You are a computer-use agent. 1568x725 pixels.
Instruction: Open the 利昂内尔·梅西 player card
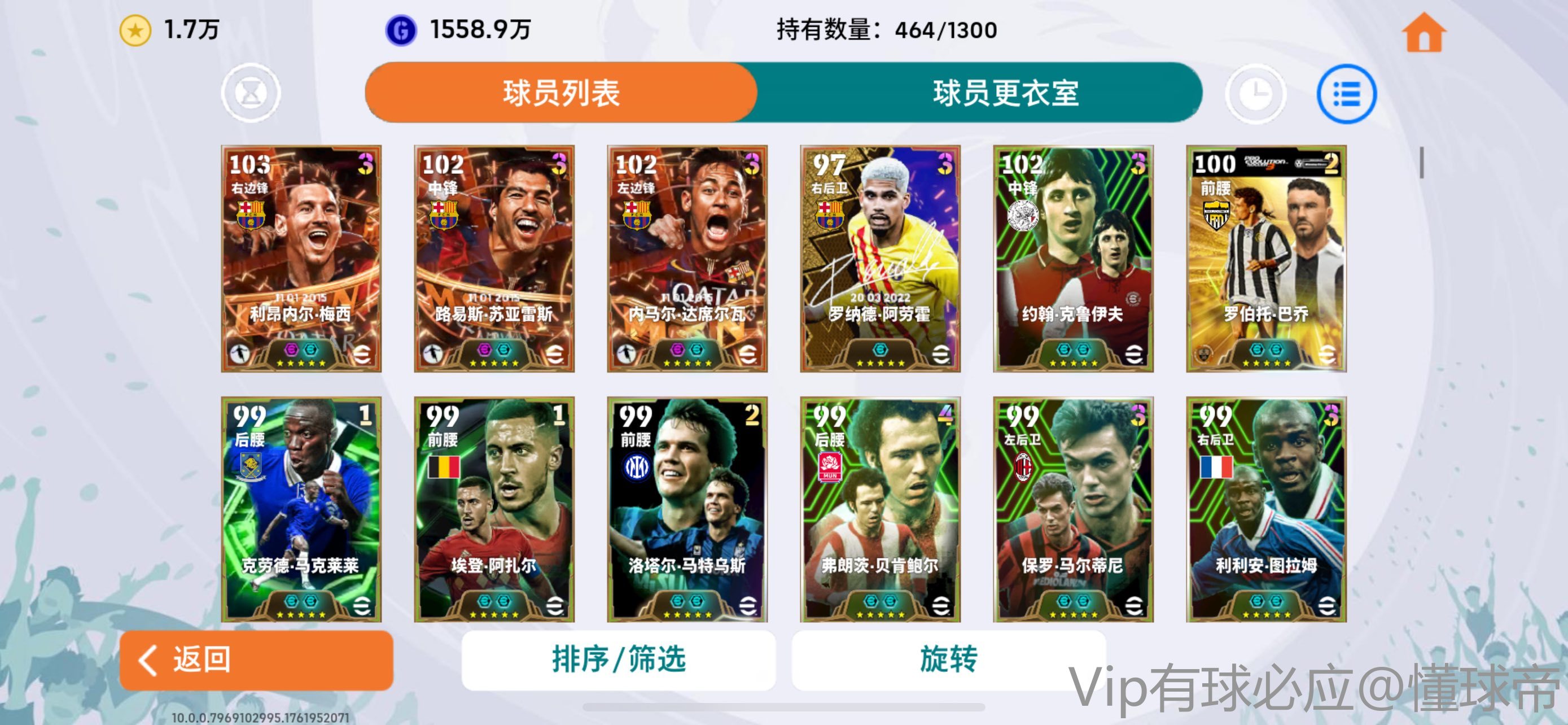(301, 258)
